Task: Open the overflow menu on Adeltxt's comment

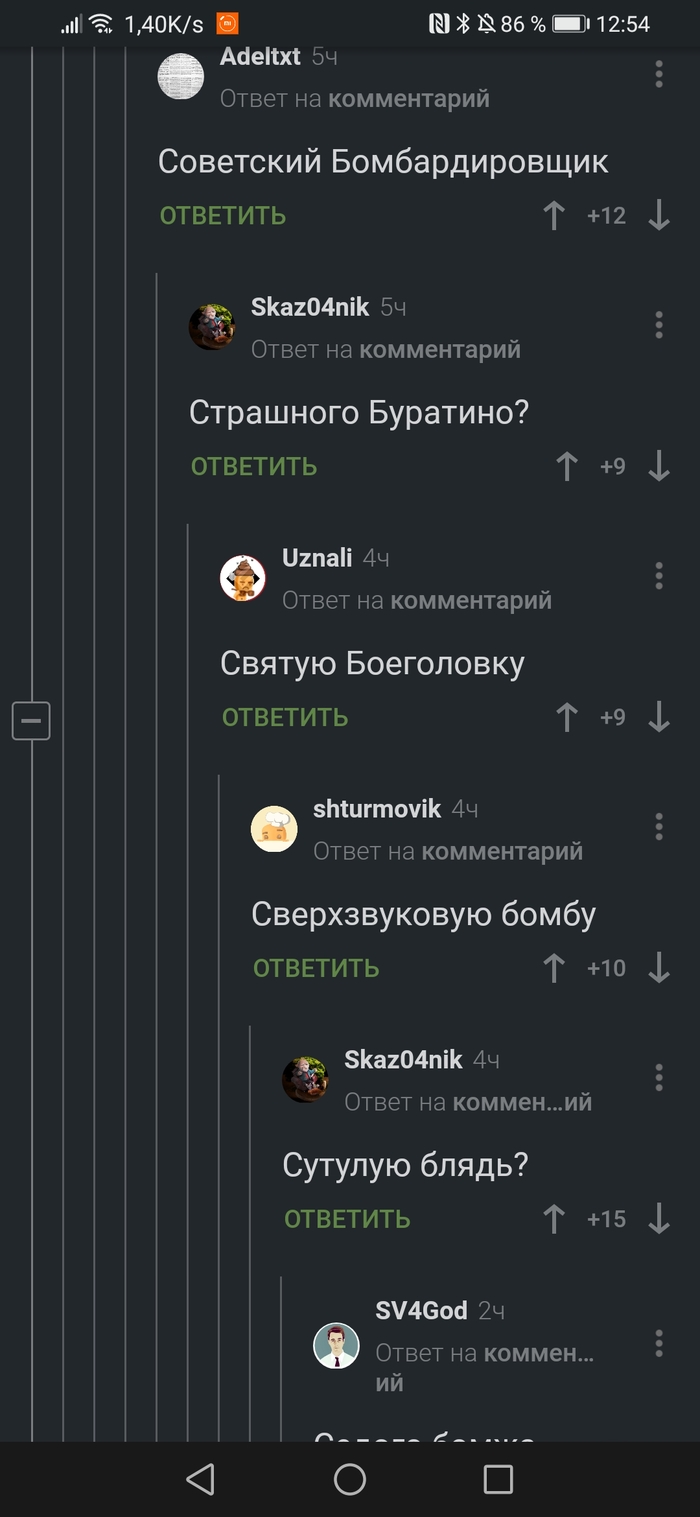Action: pos(658,74)
